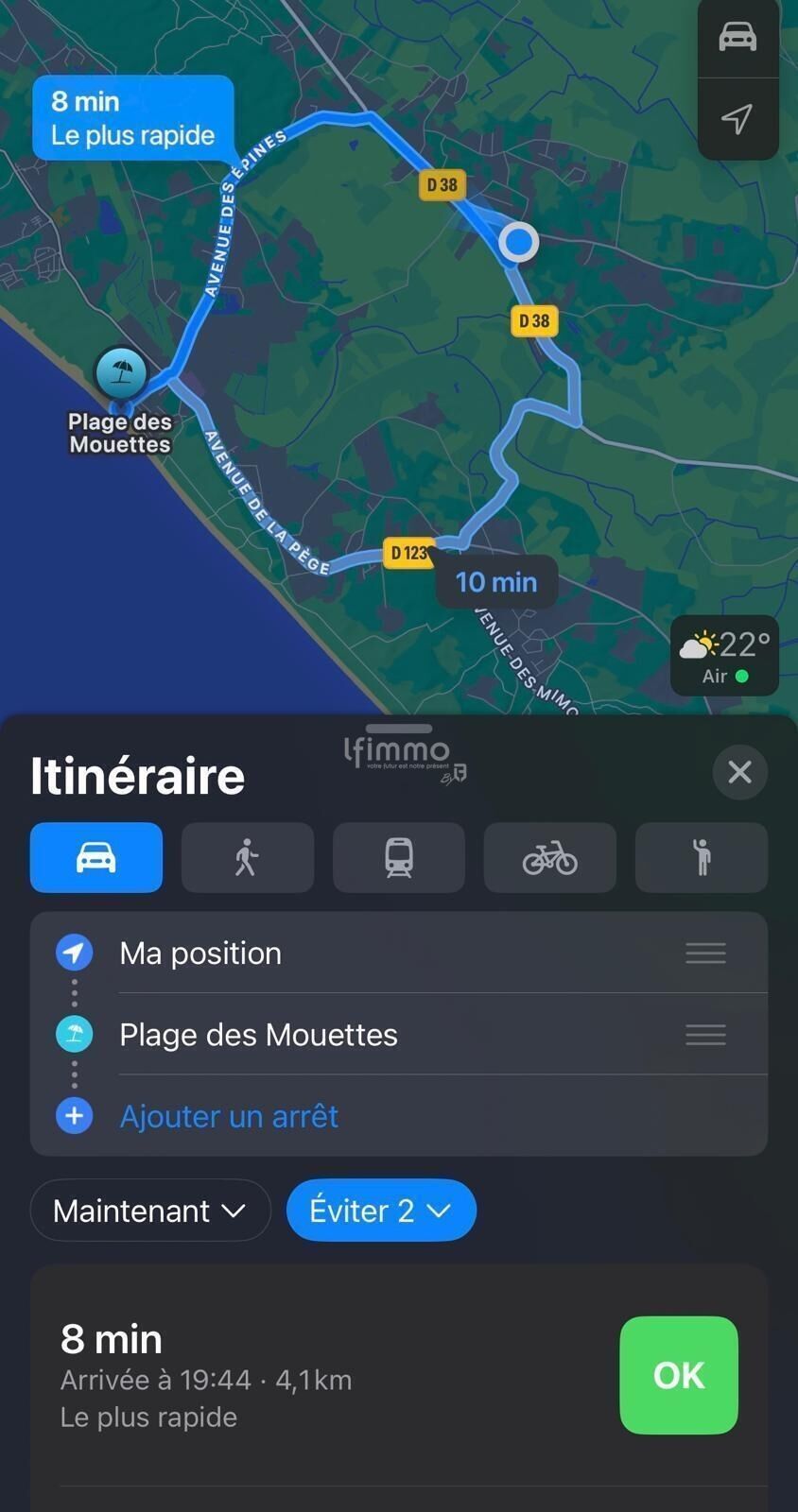The height and width of the screenshot is (1512, 798).
Task: Switch to ride-hailing mode
Action: pos(702,857)
